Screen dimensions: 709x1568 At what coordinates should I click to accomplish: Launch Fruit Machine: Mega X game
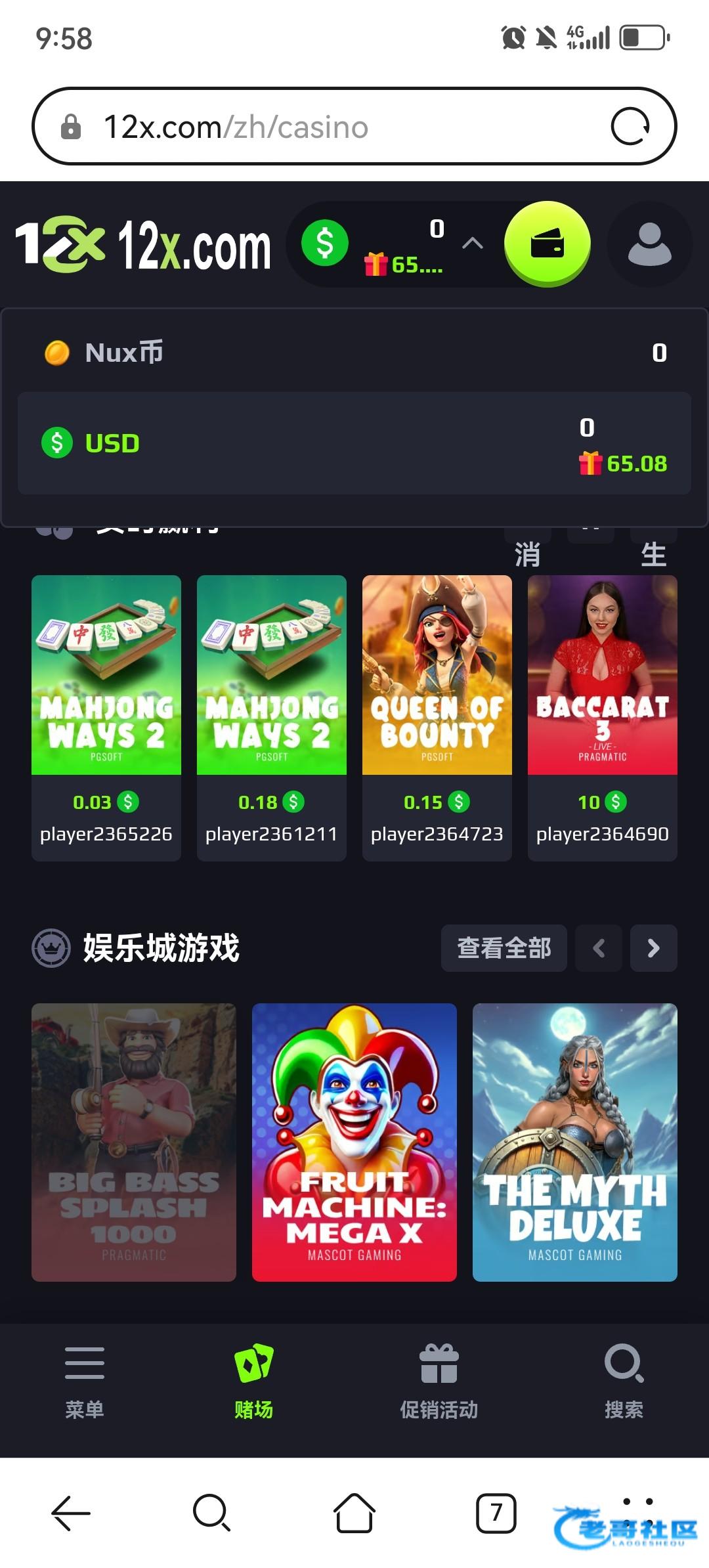(x=354, y=1142)
